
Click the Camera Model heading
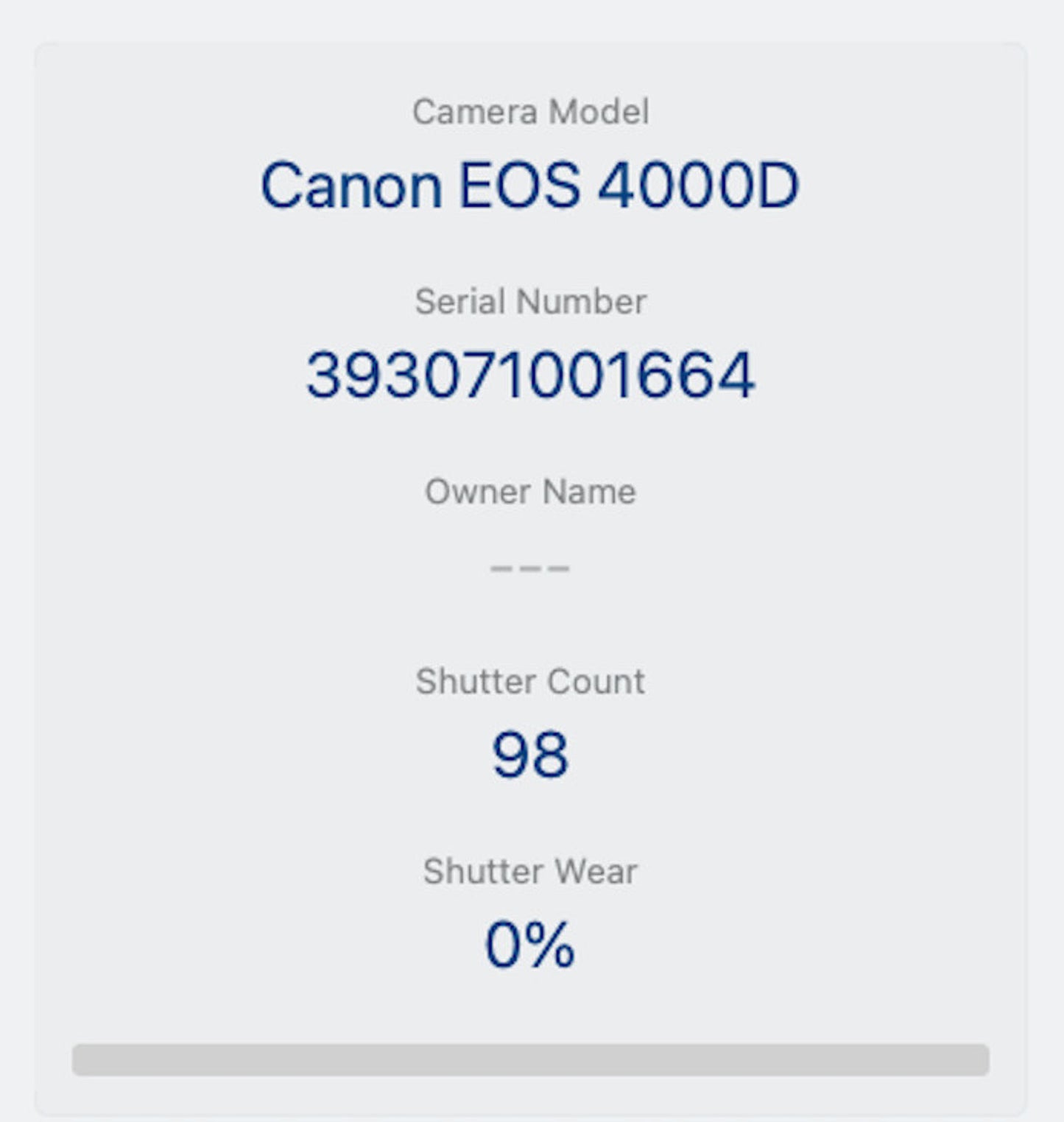click(x=532, y=110)
